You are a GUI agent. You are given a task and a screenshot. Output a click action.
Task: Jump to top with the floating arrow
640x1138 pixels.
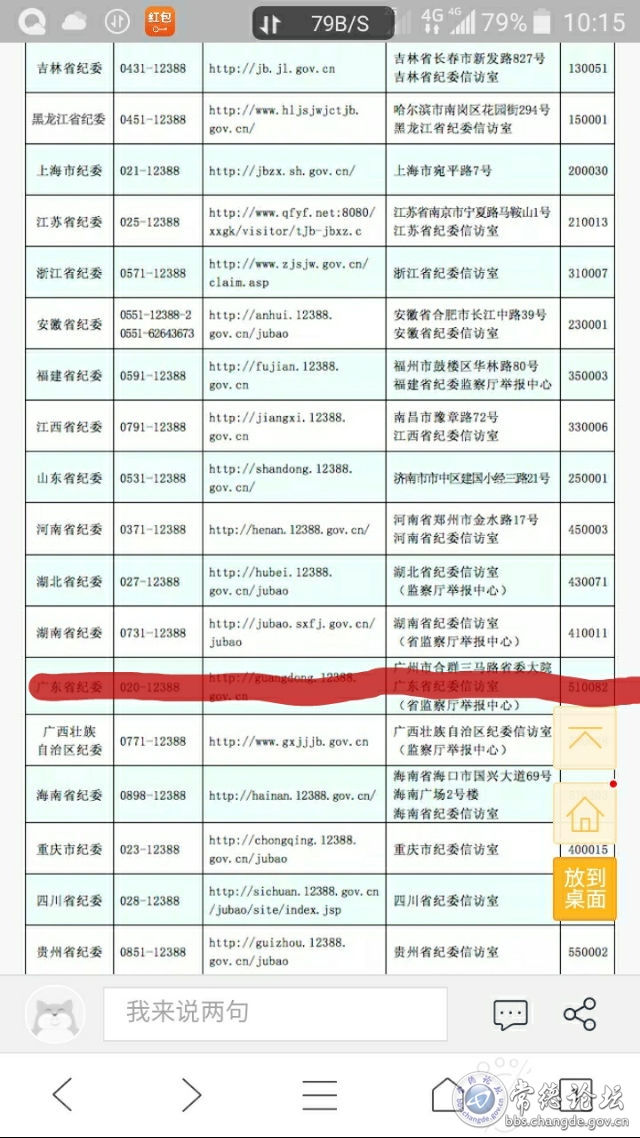[x=584, y=738]
